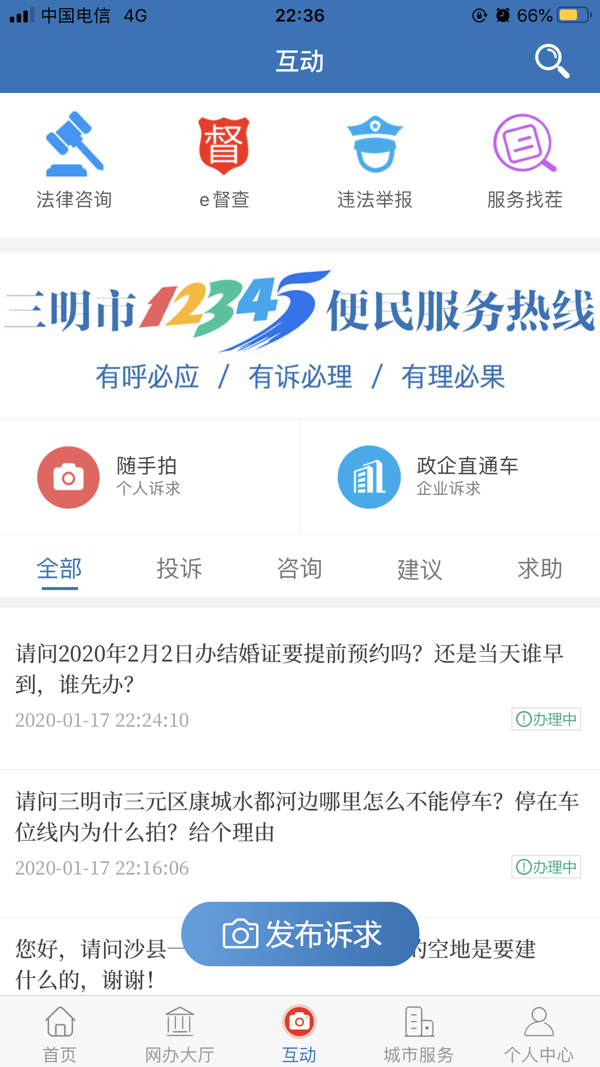Go to 个人中心 tab
Image resolution: width=600 pixels, height=1067 pixels.
pyautogui.click(x=539, y=1033)
